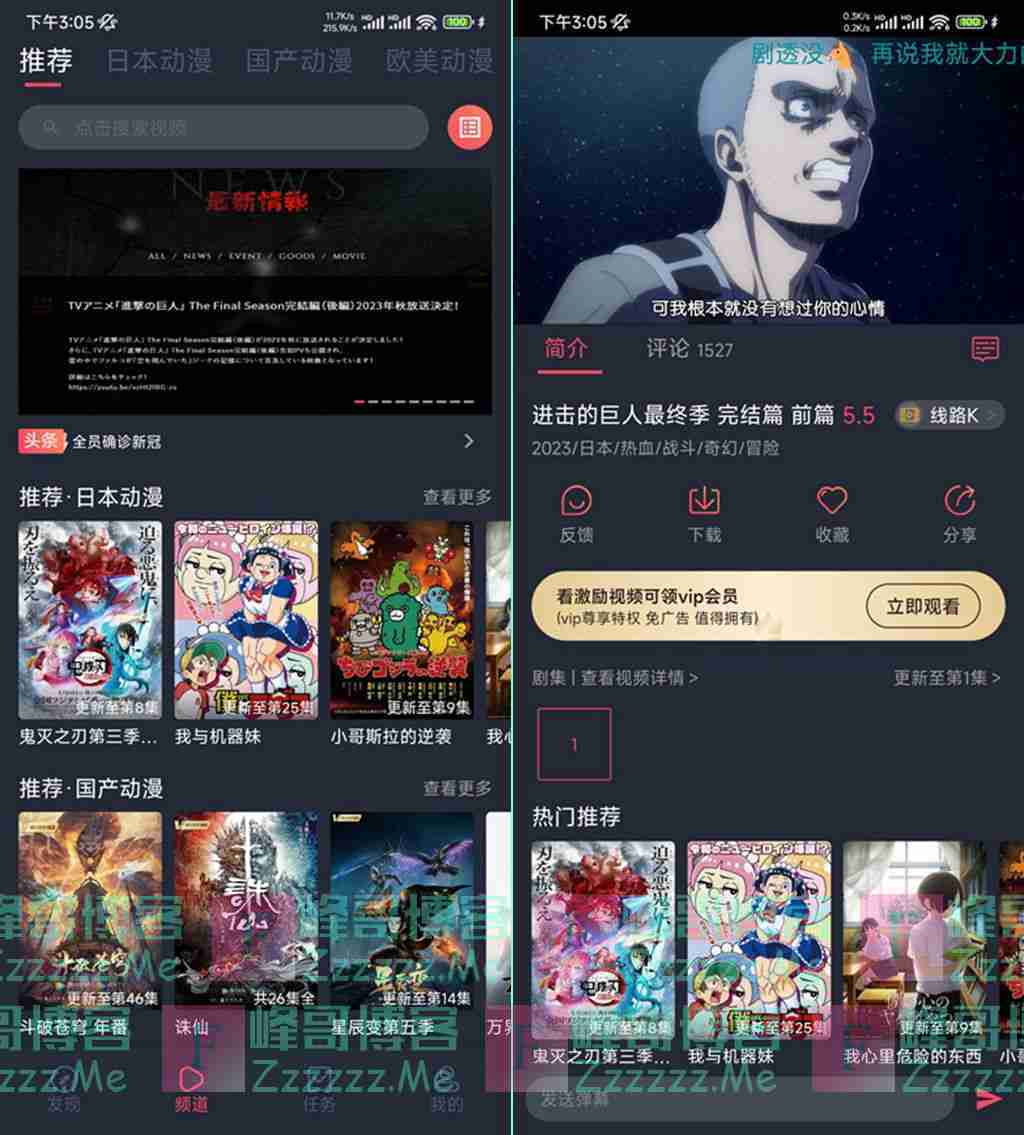Open 小哥斯拉的逆袭 anime card
The height and width of the screenshot is (1135, 1024).
(402, 620)
